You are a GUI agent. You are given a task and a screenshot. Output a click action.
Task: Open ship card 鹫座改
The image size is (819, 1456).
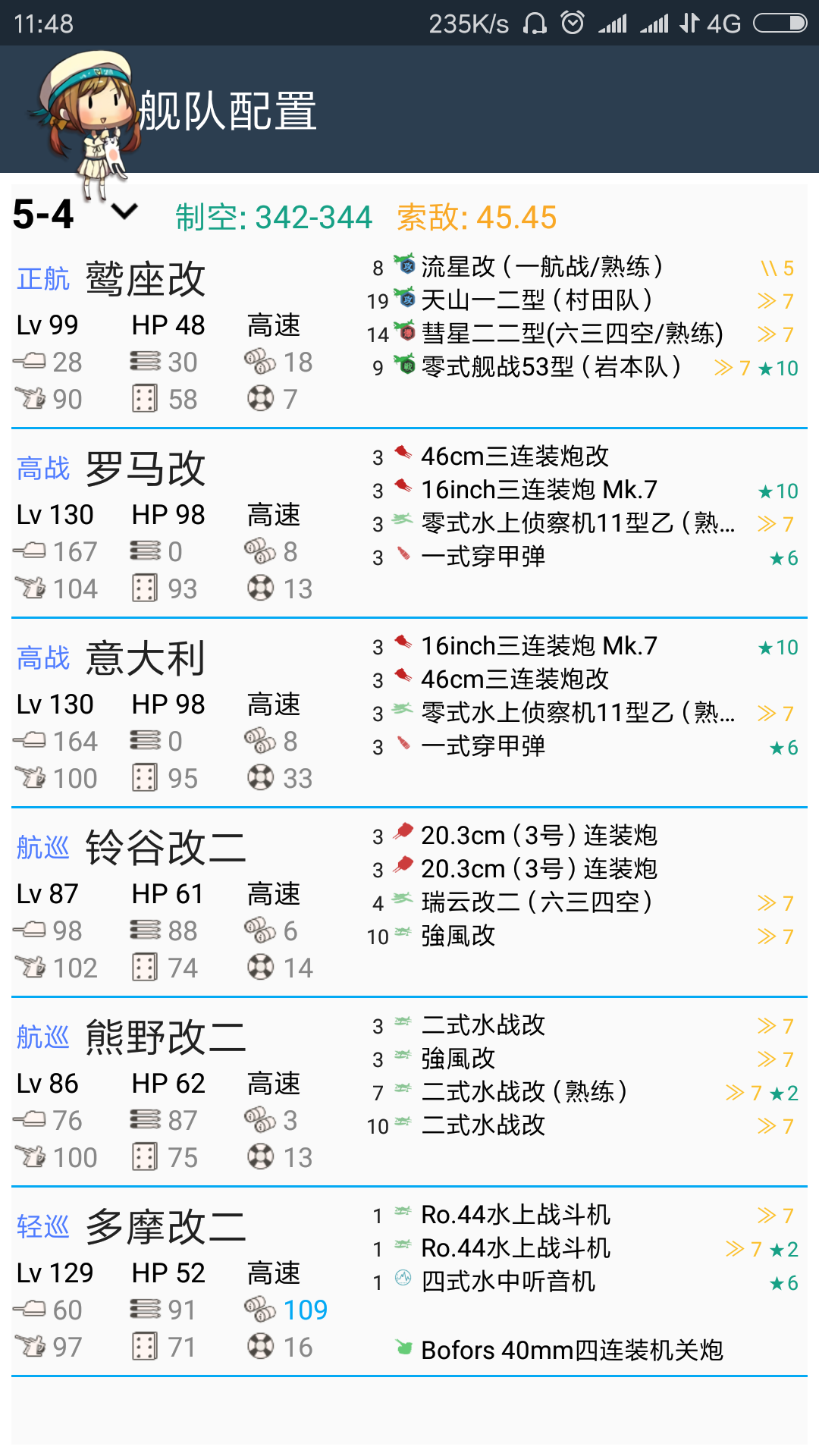[x=145, y=280]
